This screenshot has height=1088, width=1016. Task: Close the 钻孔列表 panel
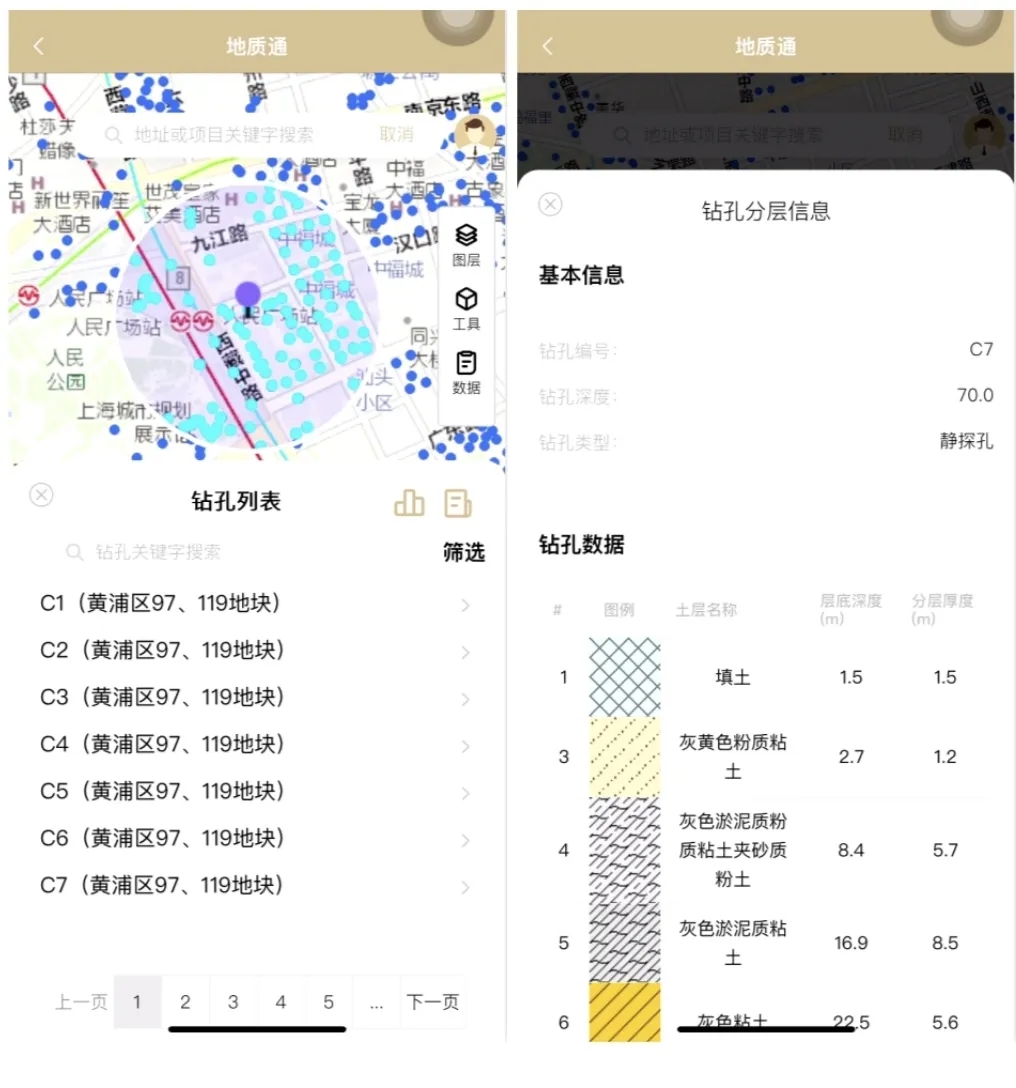pos(41,495)
